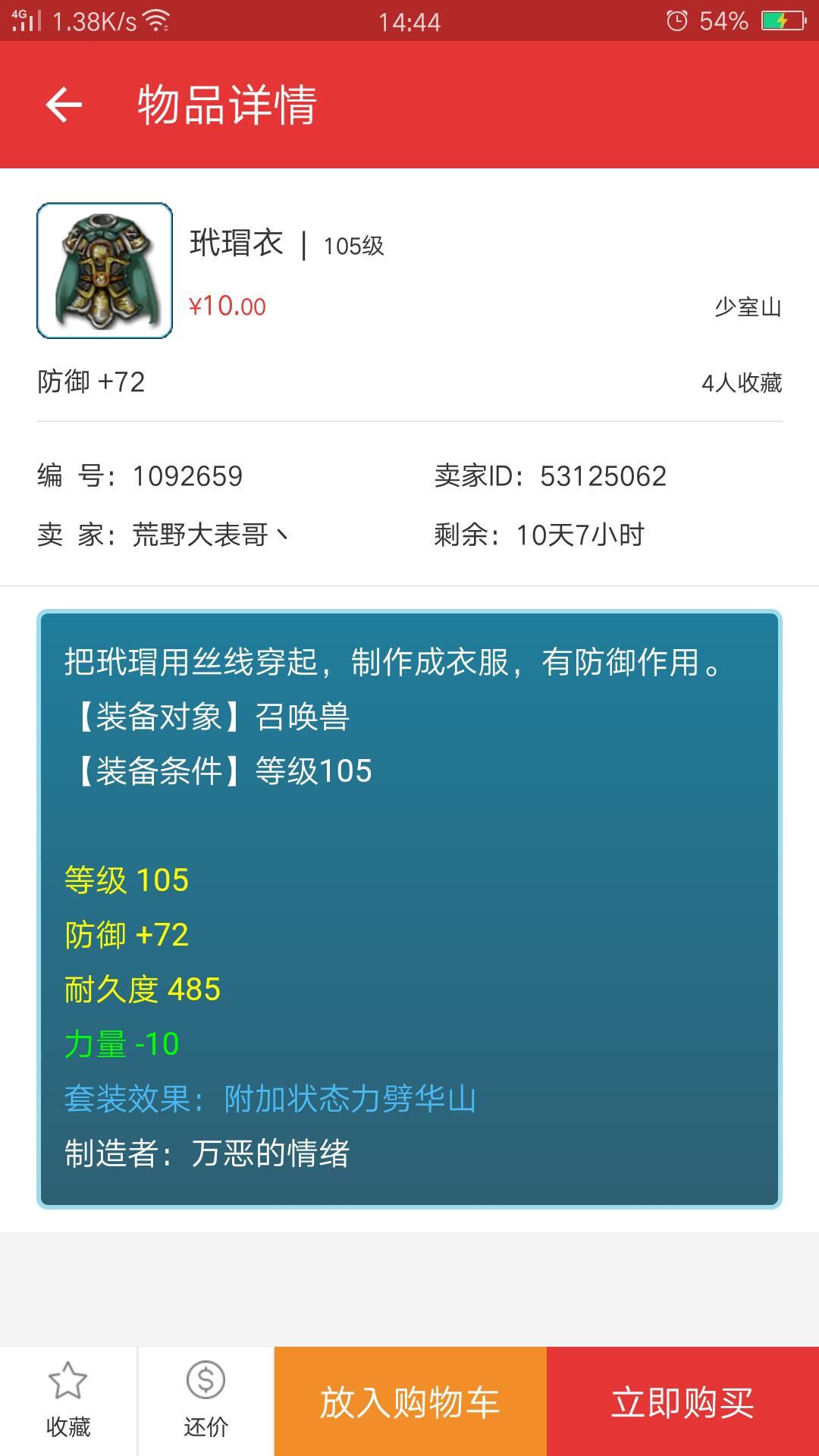Tap 立即购买 to buy now

pos(682,1401)
